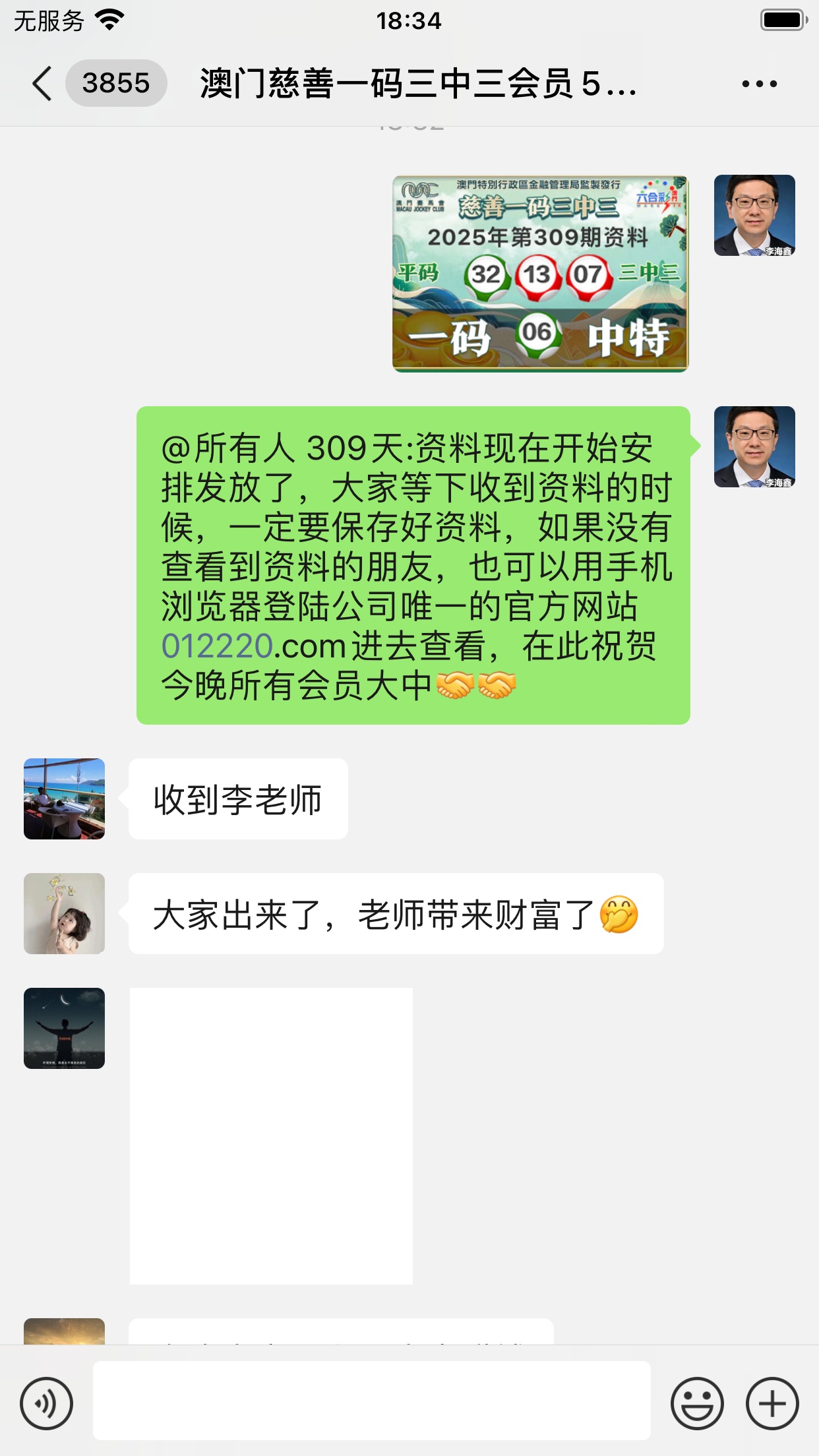View avatar beside the @所有人 announcement
819x1456 pixels.
(754, 446)
